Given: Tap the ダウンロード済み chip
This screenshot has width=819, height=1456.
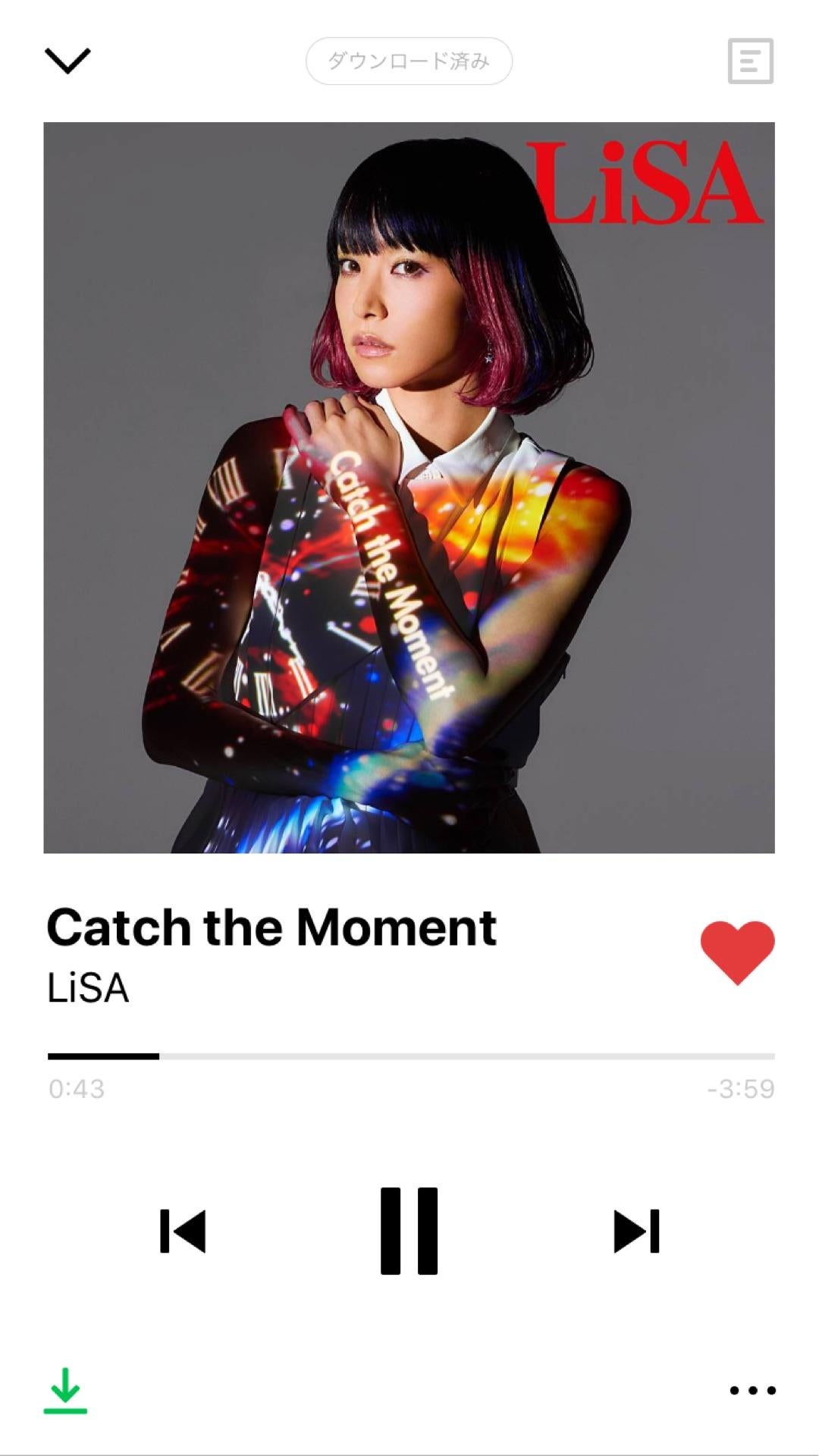Looking at the screenshot, I should (409, 61).
